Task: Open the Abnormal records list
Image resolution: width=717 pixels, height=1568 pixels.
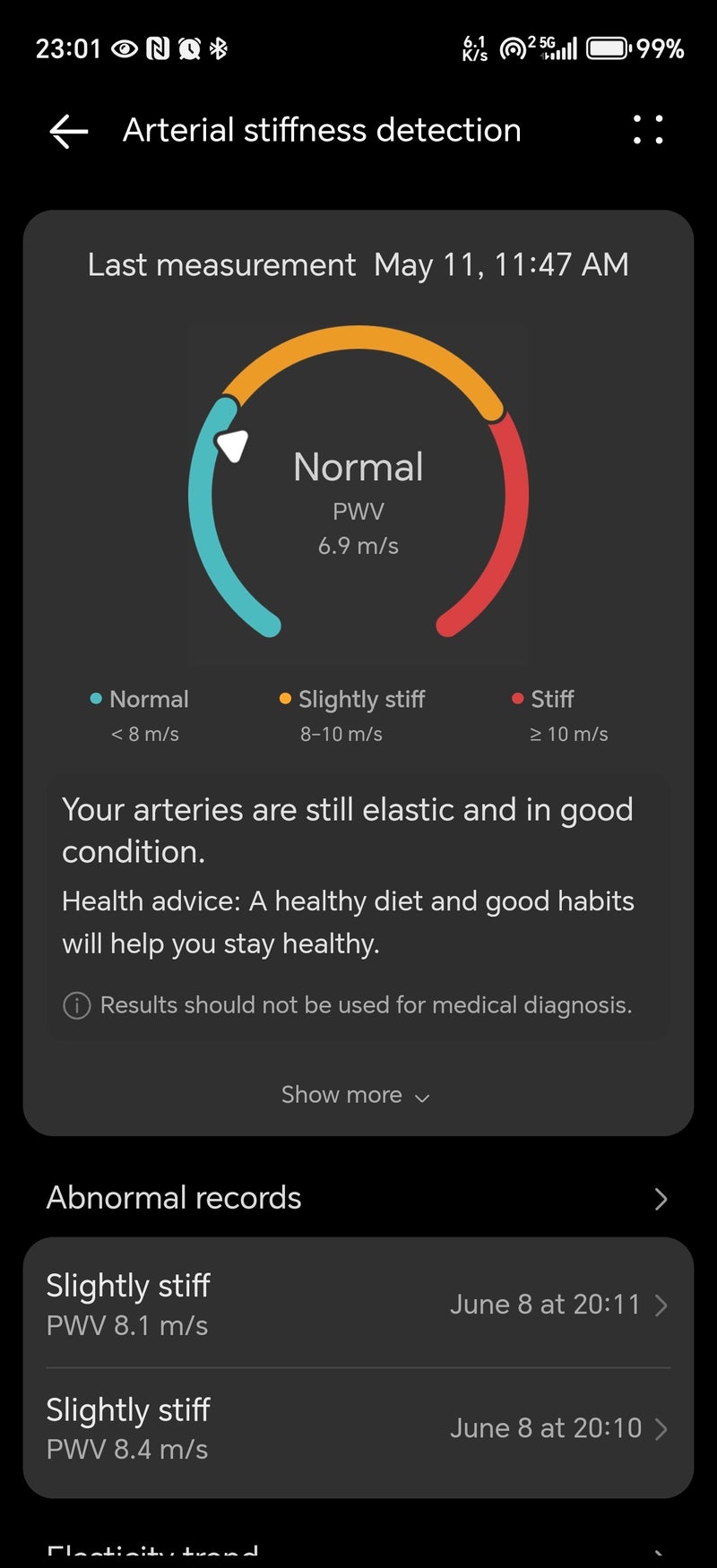Action: point(358,1198)
